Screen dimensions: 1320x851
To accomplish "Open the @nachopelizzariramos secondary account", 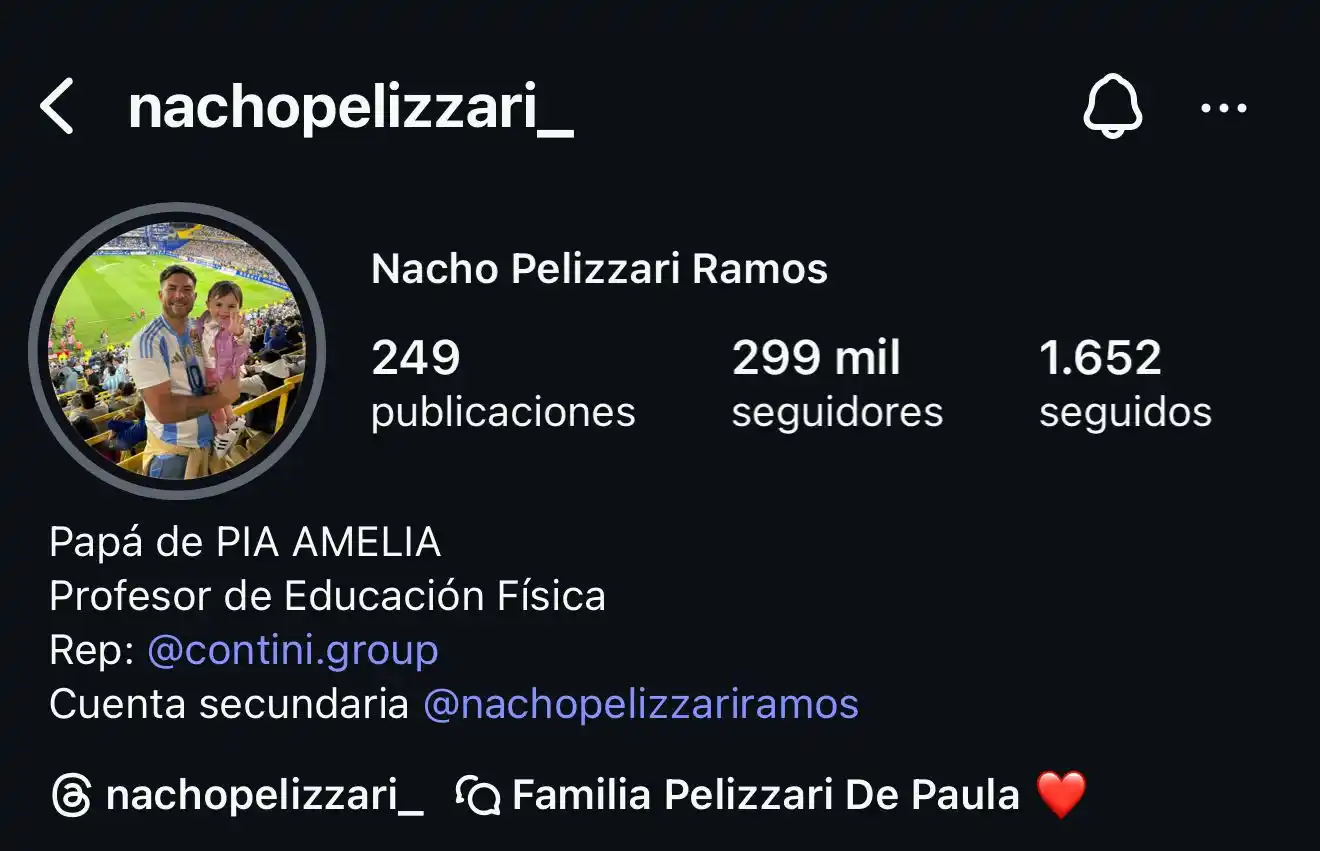I will 640,704.
